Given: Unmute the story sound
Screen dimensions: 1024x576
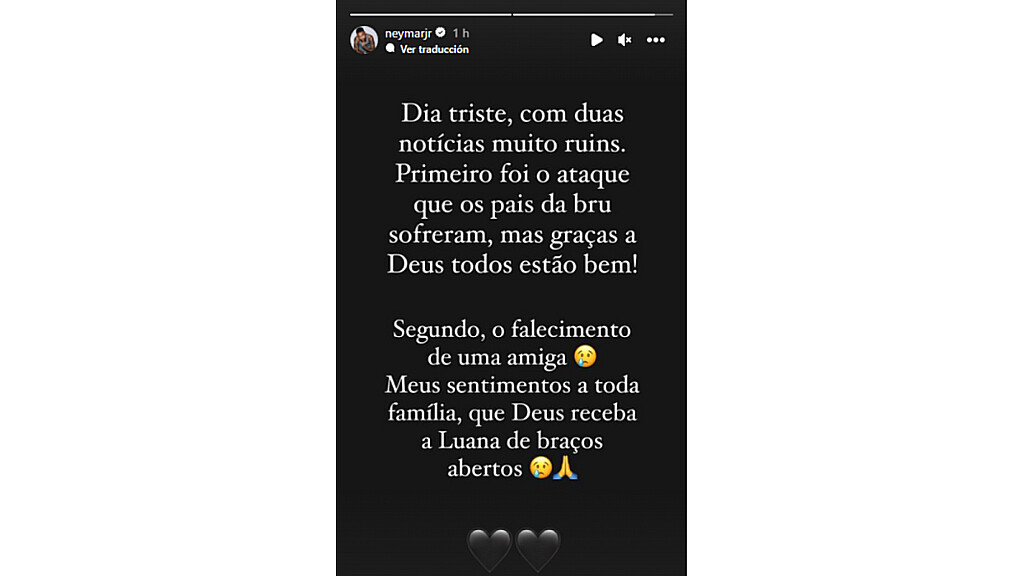Looking at the screenshot, I should tap(625, 40).
